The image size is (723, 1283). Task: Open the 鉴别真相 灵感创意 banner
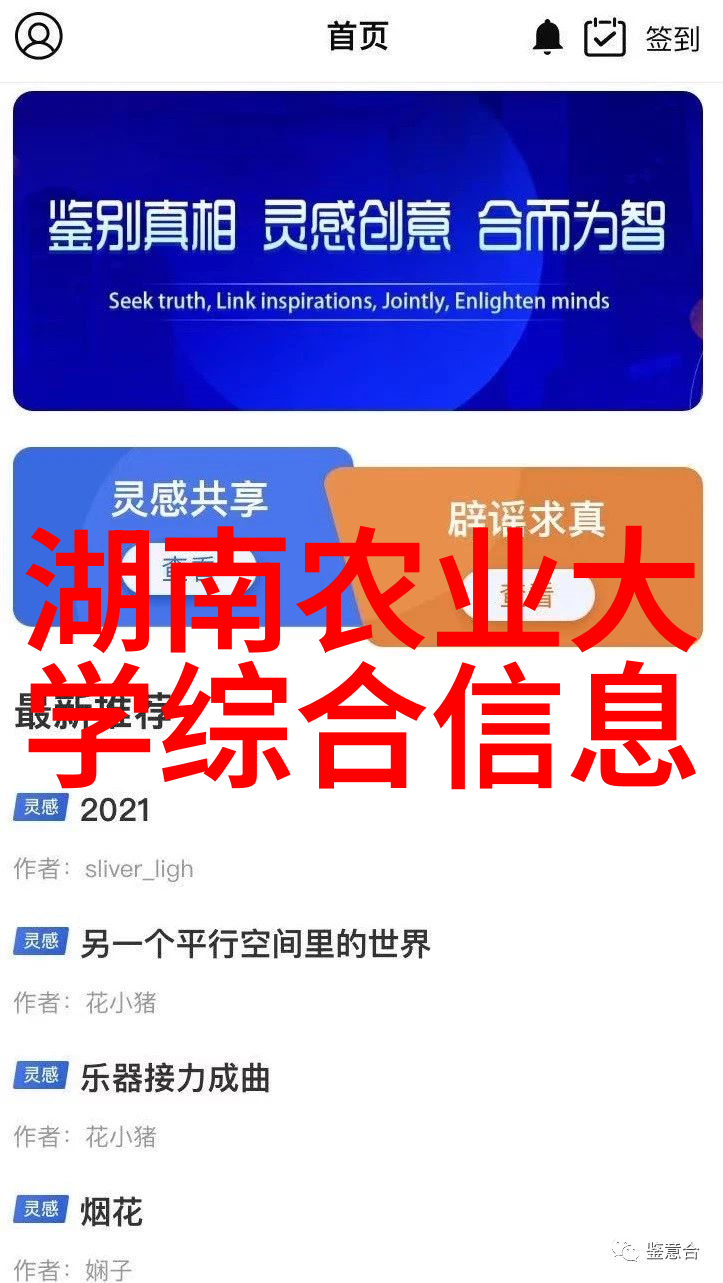point(358,251)
